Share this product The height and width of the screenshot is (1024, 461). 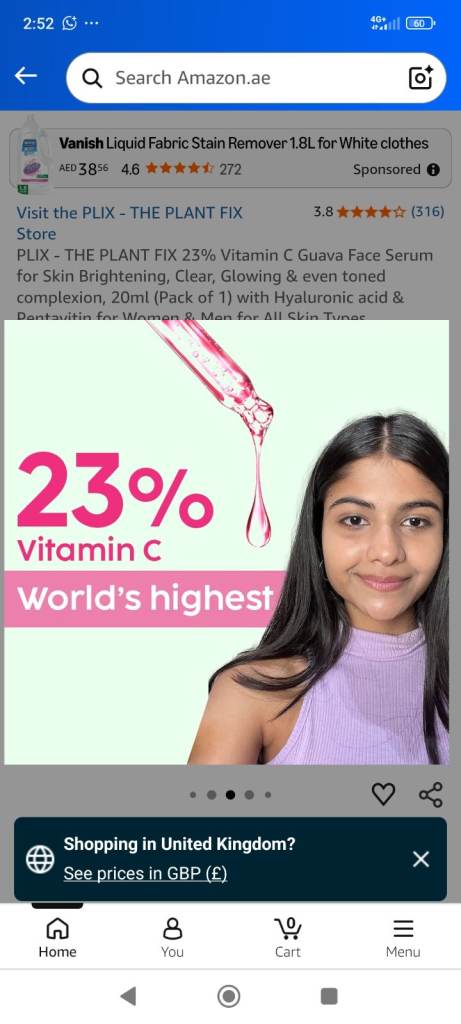[x=430, y=794]
